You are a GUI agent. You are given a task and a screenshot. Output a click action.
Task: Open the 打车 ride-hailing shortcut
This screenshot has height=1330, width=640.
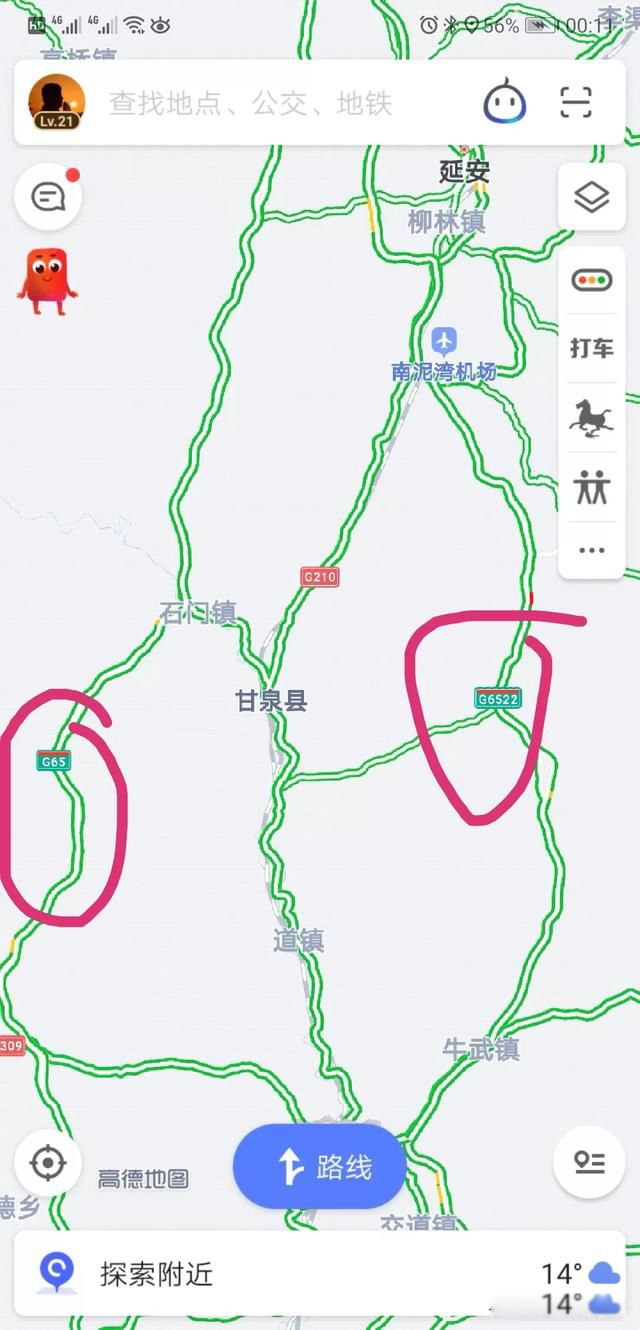pyautogui.click(x=592, y=348)
